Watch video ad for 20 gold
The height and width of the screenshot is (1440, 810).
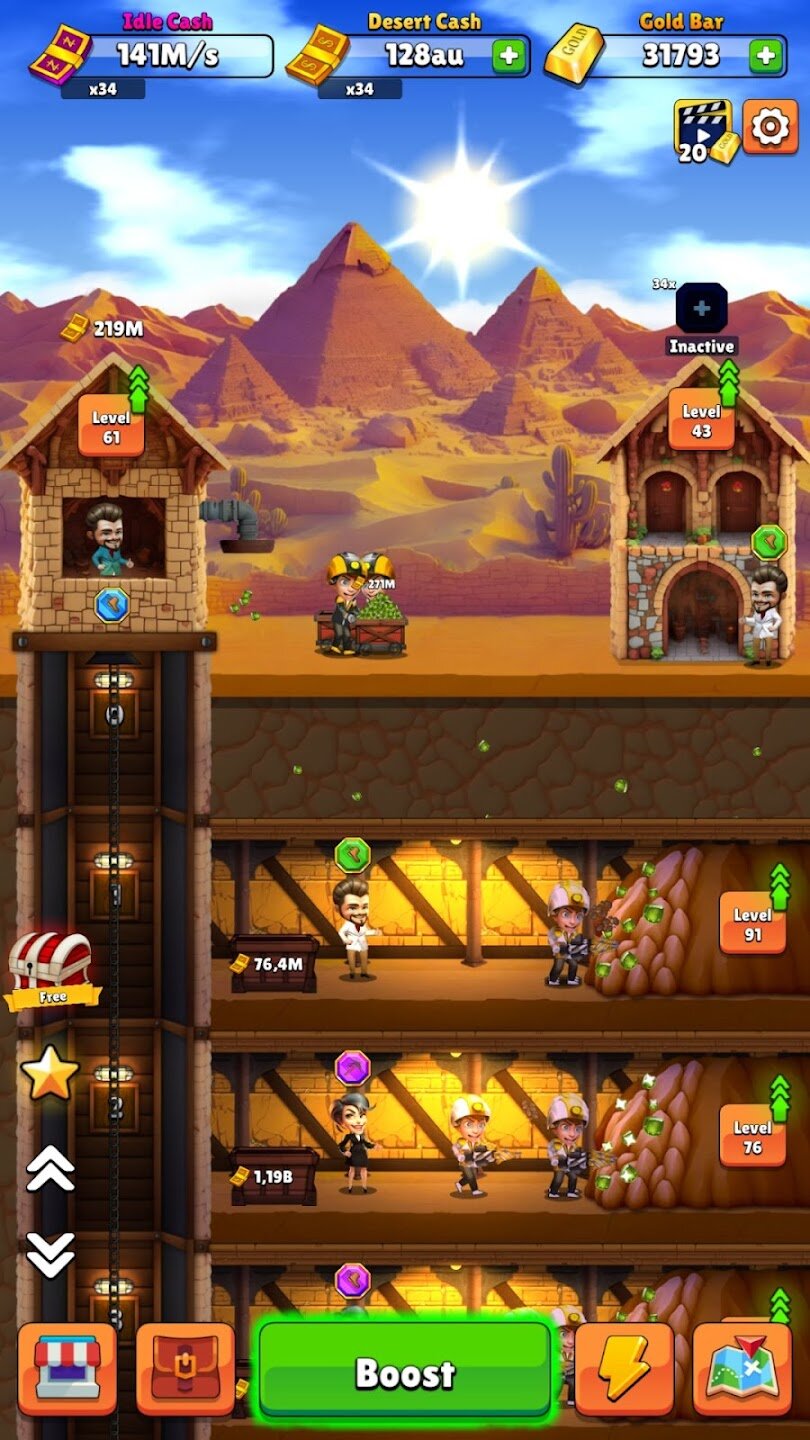pos(704,131)
